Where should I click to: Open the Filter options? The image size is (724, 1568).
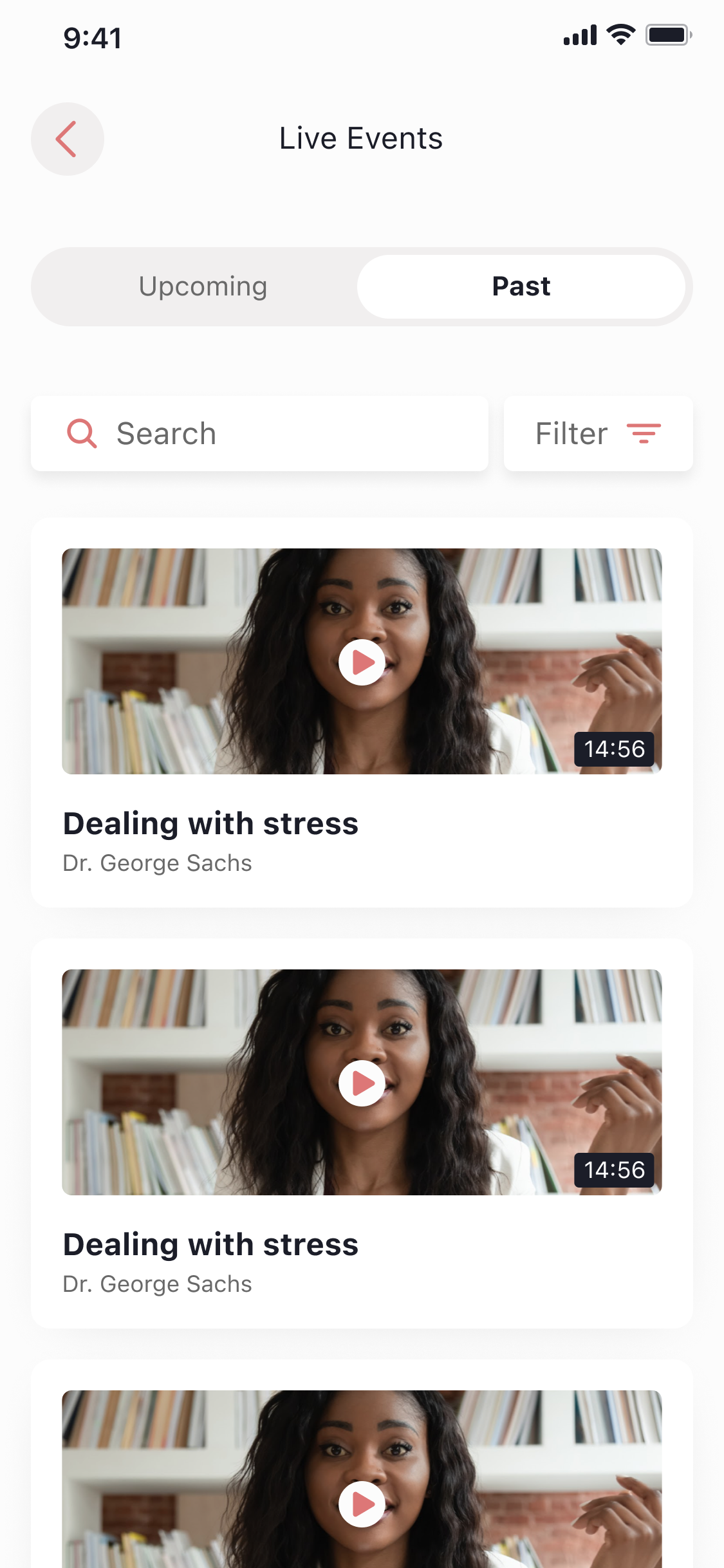click(x=598, y=434)
